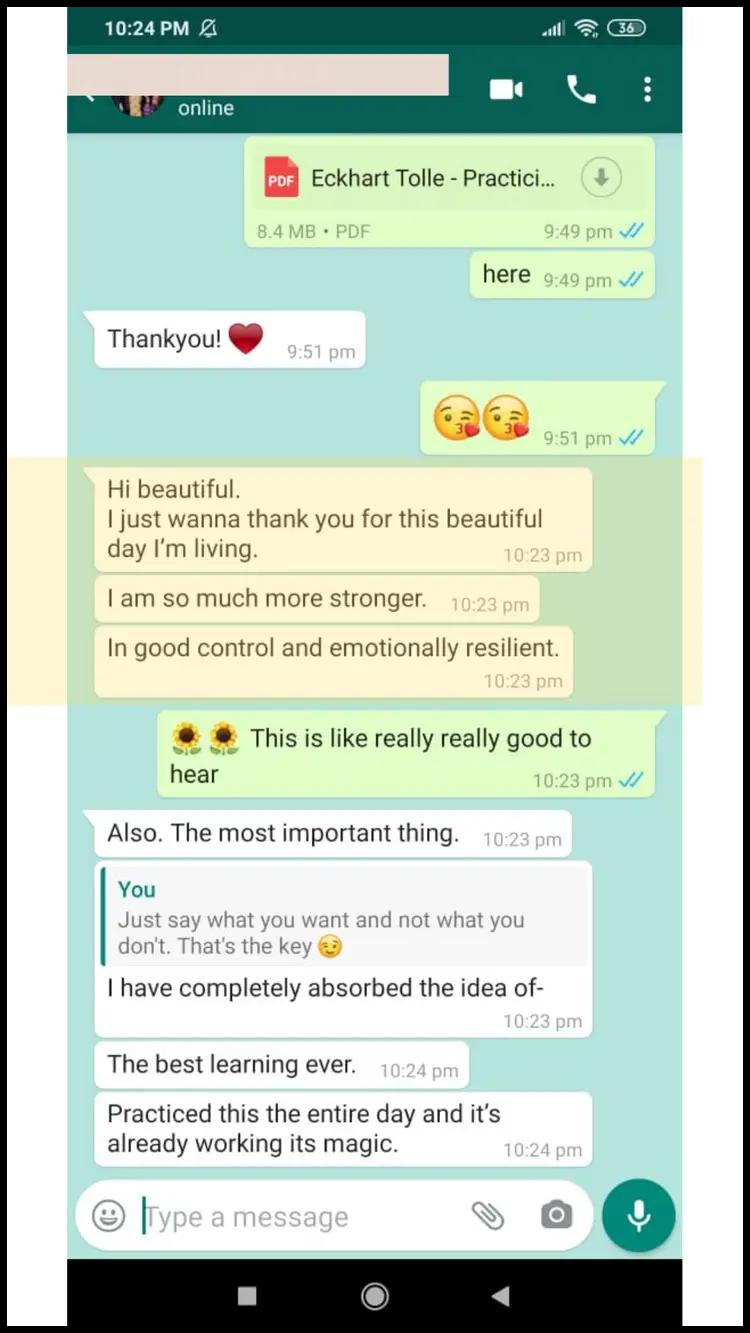Open the overflow menu

point(647,90)
